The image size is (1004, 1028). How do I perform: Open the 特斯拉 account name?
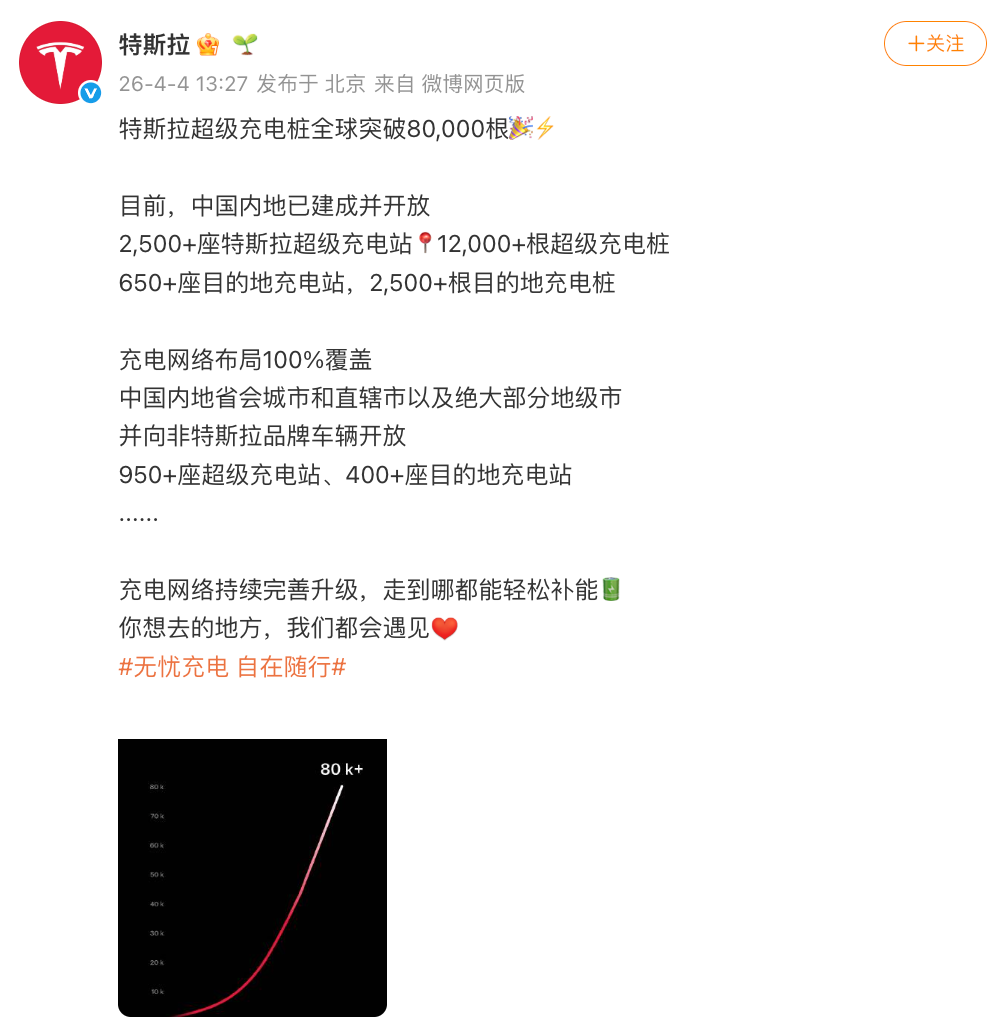154,45
